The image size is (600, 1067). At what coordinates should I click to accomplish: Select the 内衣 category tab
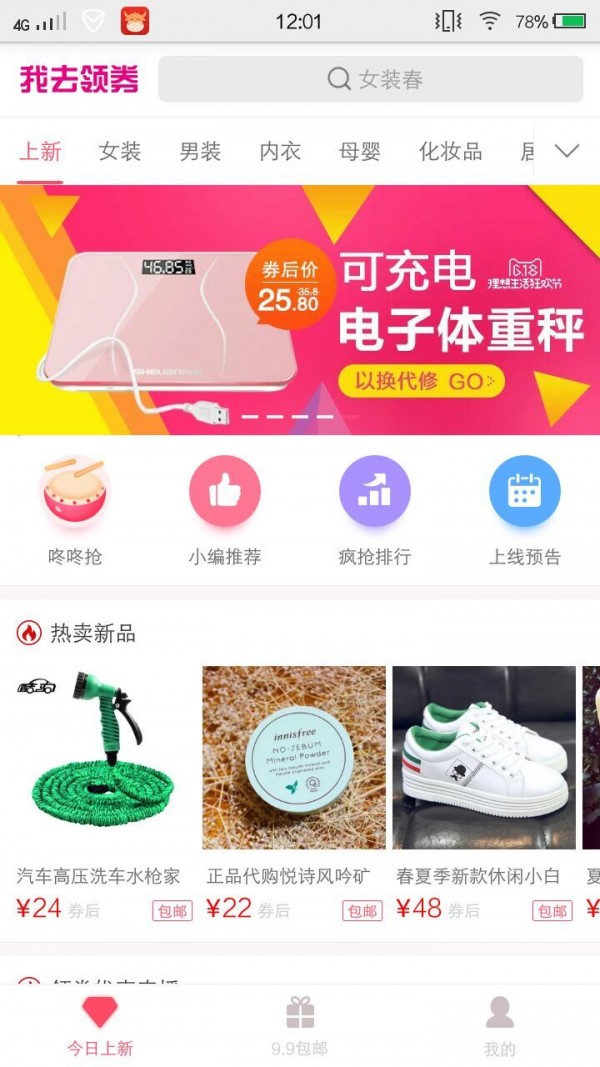tap(280, 152)
